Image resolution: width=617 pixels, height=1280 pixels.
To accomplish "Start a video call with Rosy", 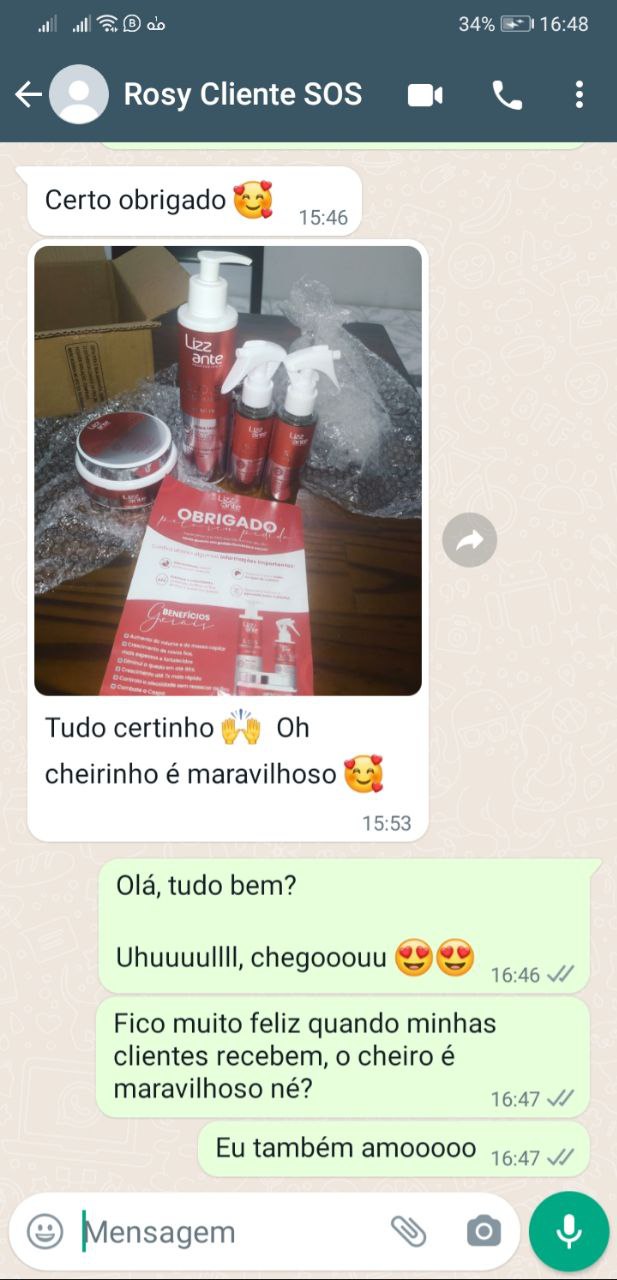I will [x=425, y=95].
